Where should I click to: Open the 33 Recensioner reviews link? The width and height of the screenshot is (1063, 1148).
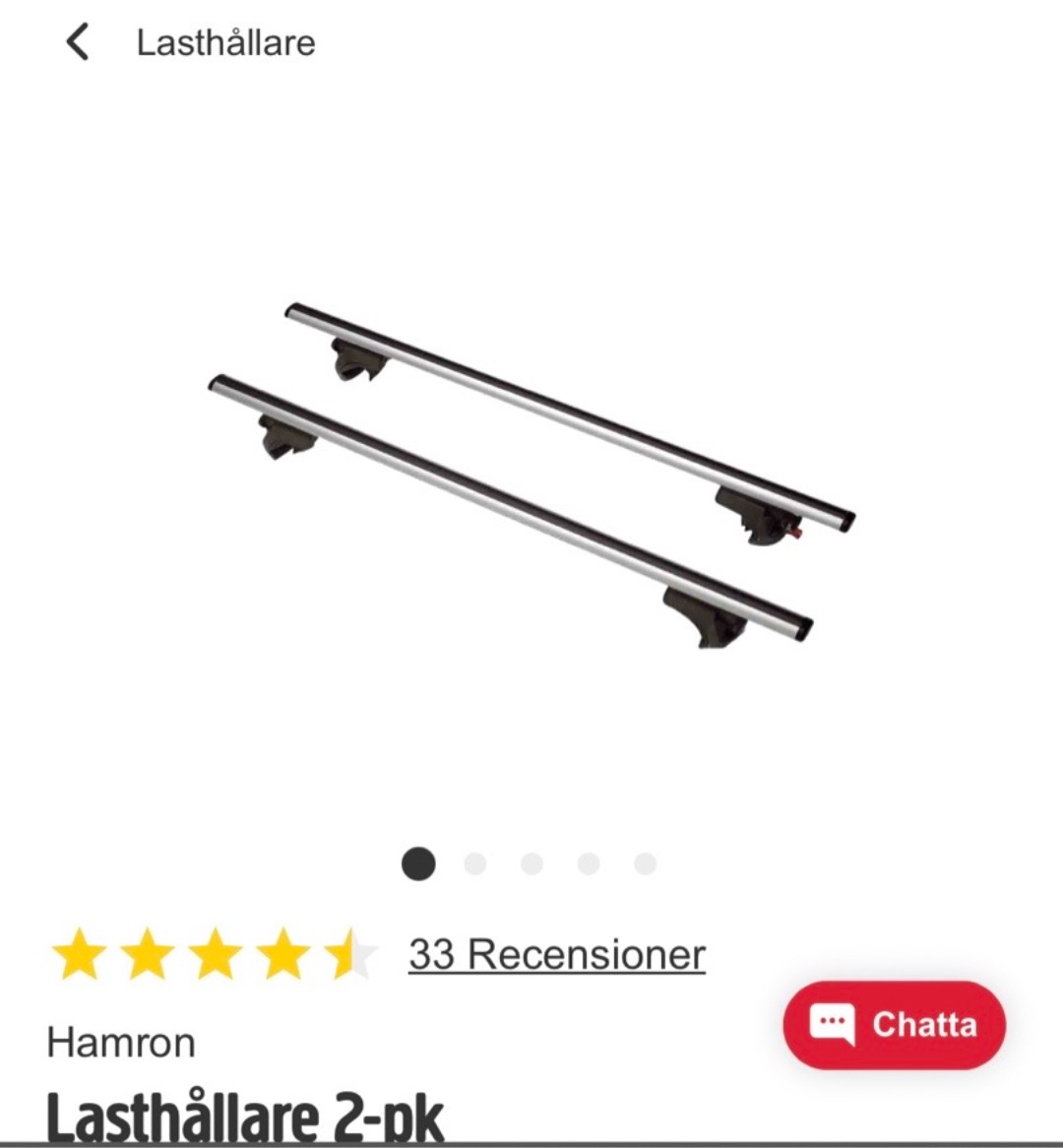coord(556,955)
